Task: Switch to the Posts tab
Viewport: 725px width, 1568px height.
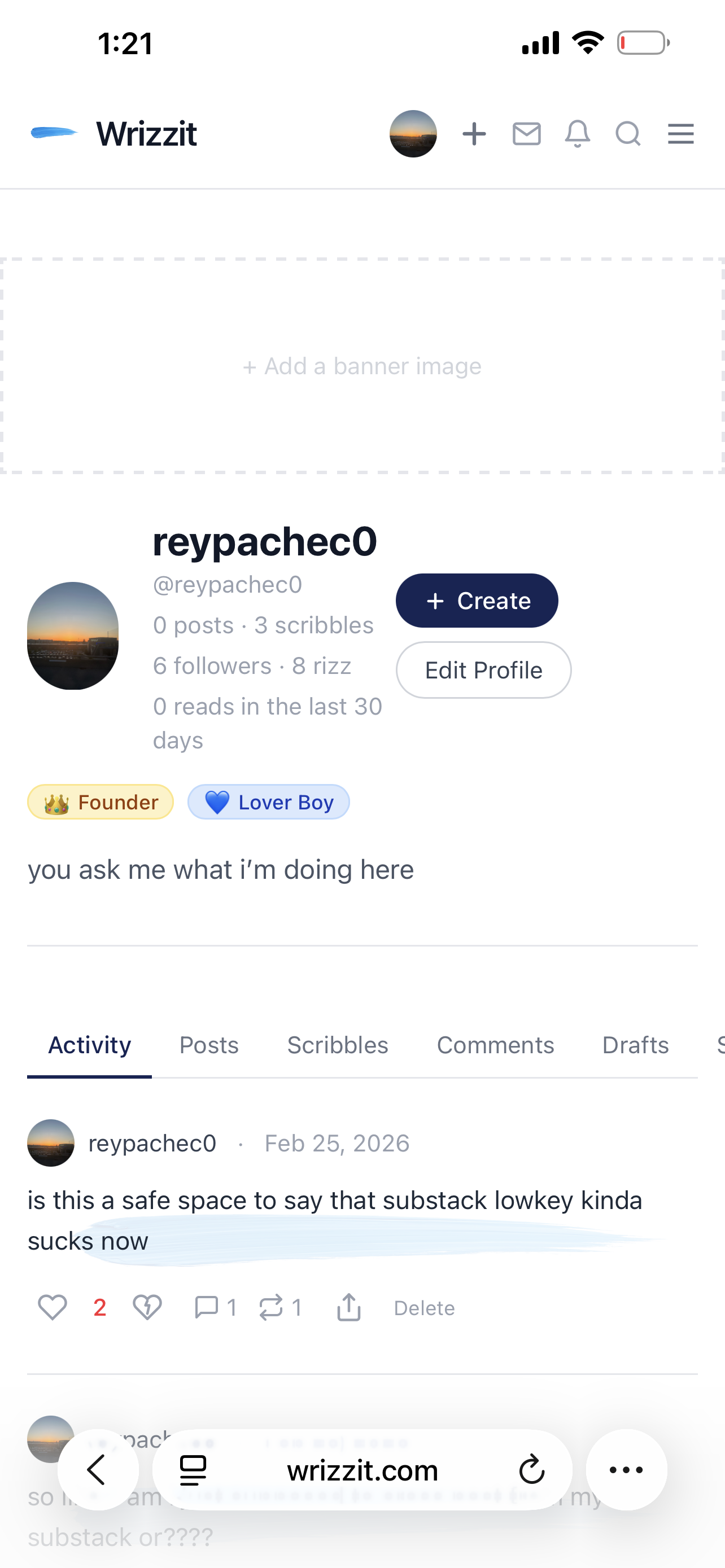Action: (x=209, y=1045)
